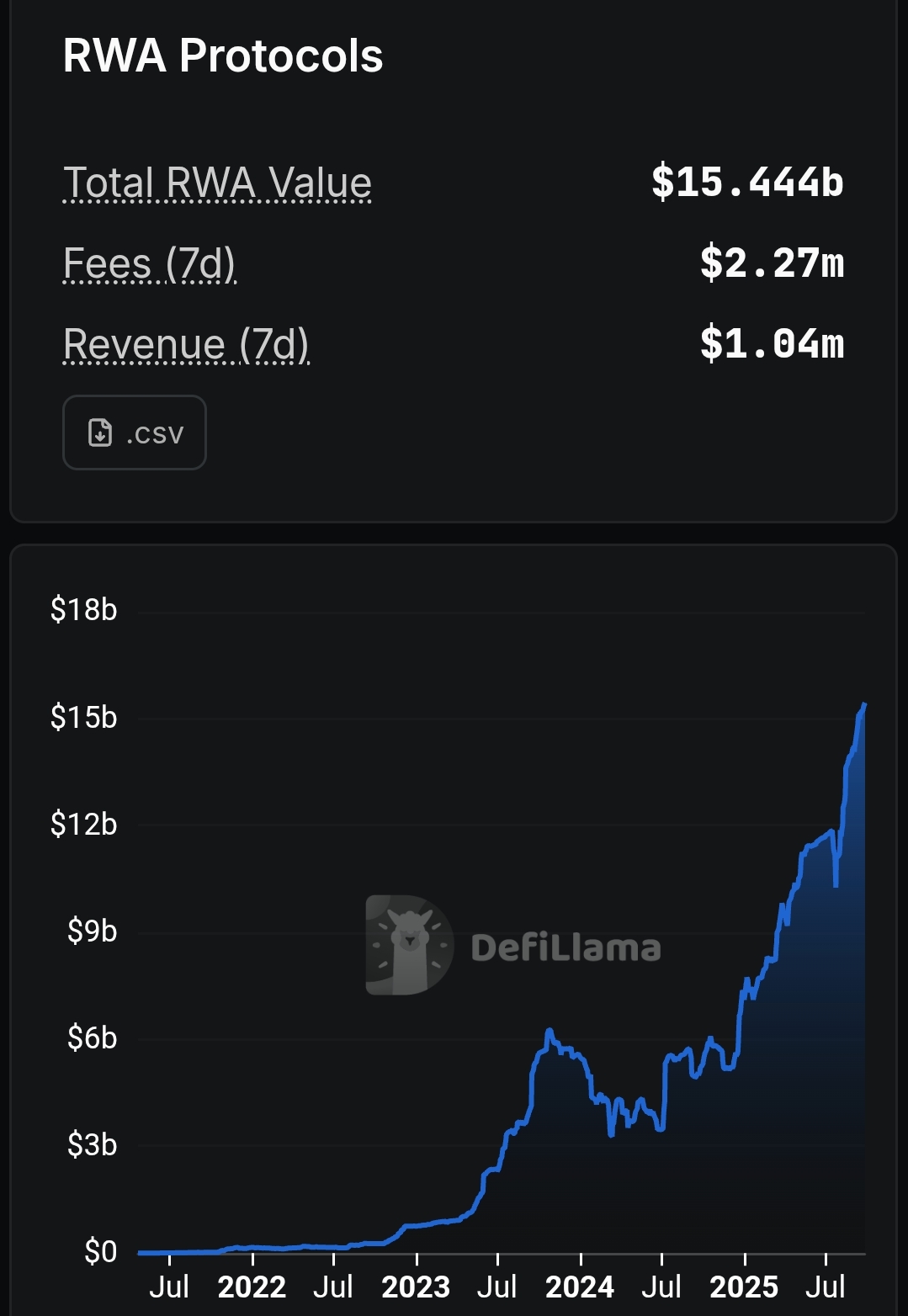
Task: Tap the Total RWA Value underlined label
Action: click(x=217, y=183)
